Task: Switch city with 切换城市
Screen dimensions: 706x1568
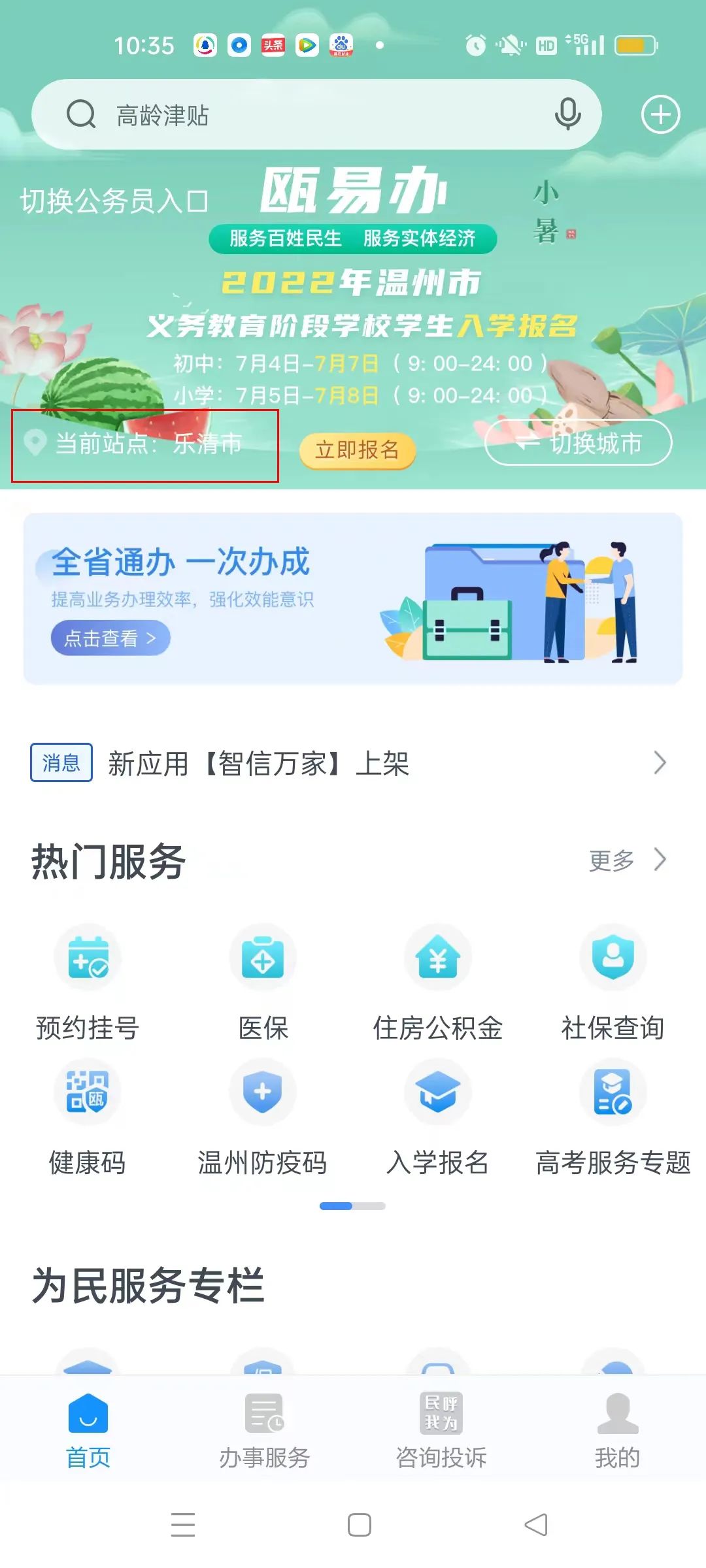Action: point(578,443)
